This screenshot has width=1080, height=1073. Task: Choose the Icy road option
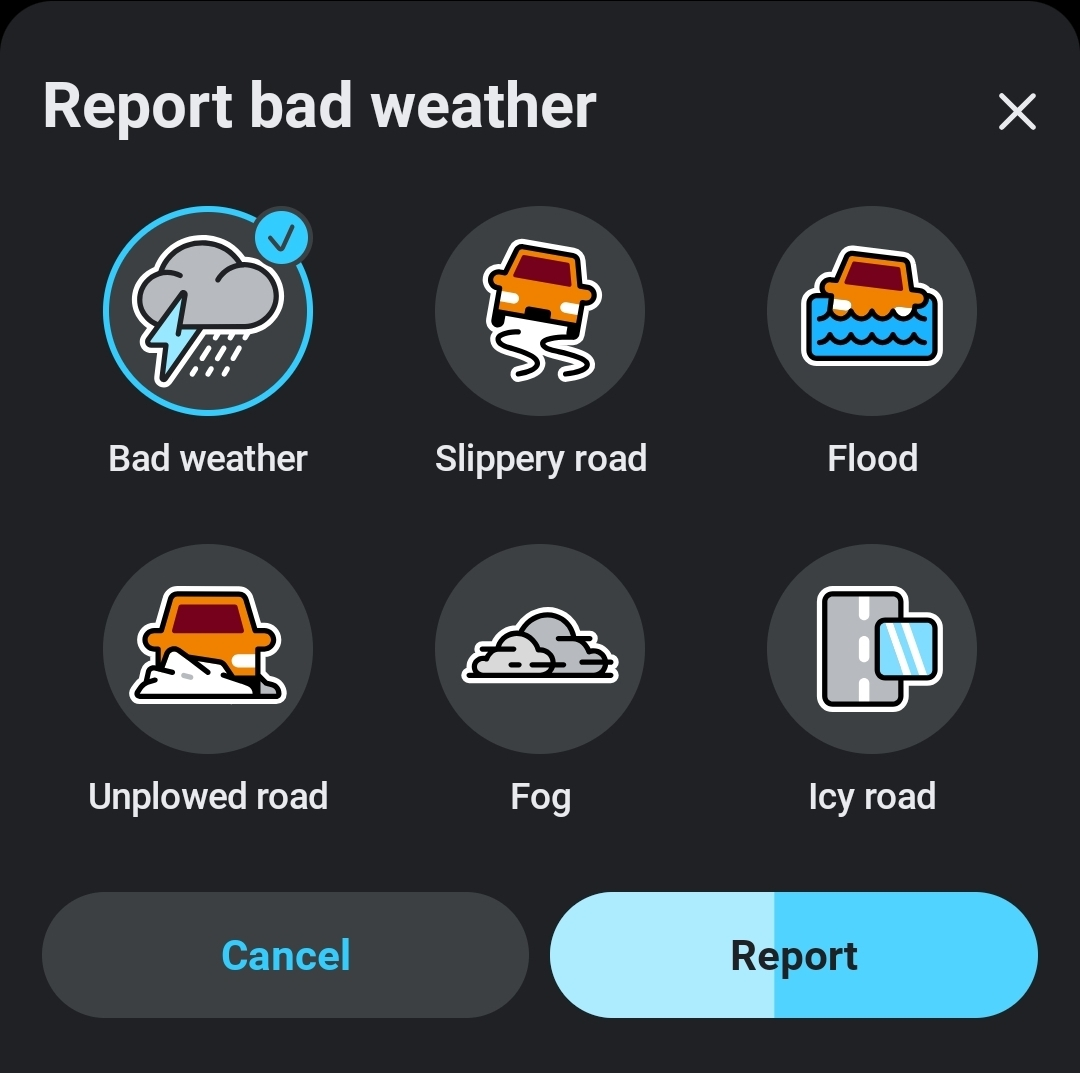tap(872, 650)
